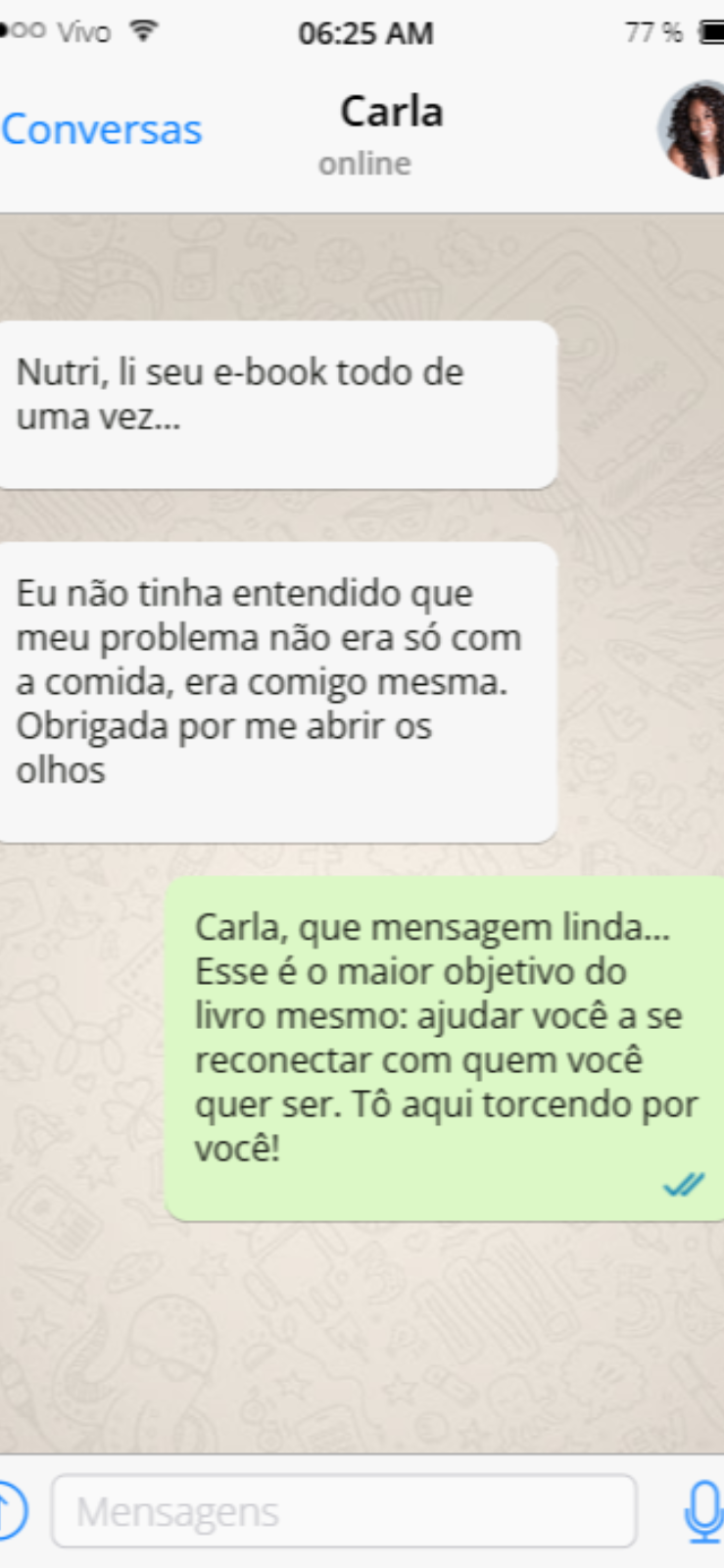
Task: Go back using the Conversas link
Action: [x=102, y=127]
